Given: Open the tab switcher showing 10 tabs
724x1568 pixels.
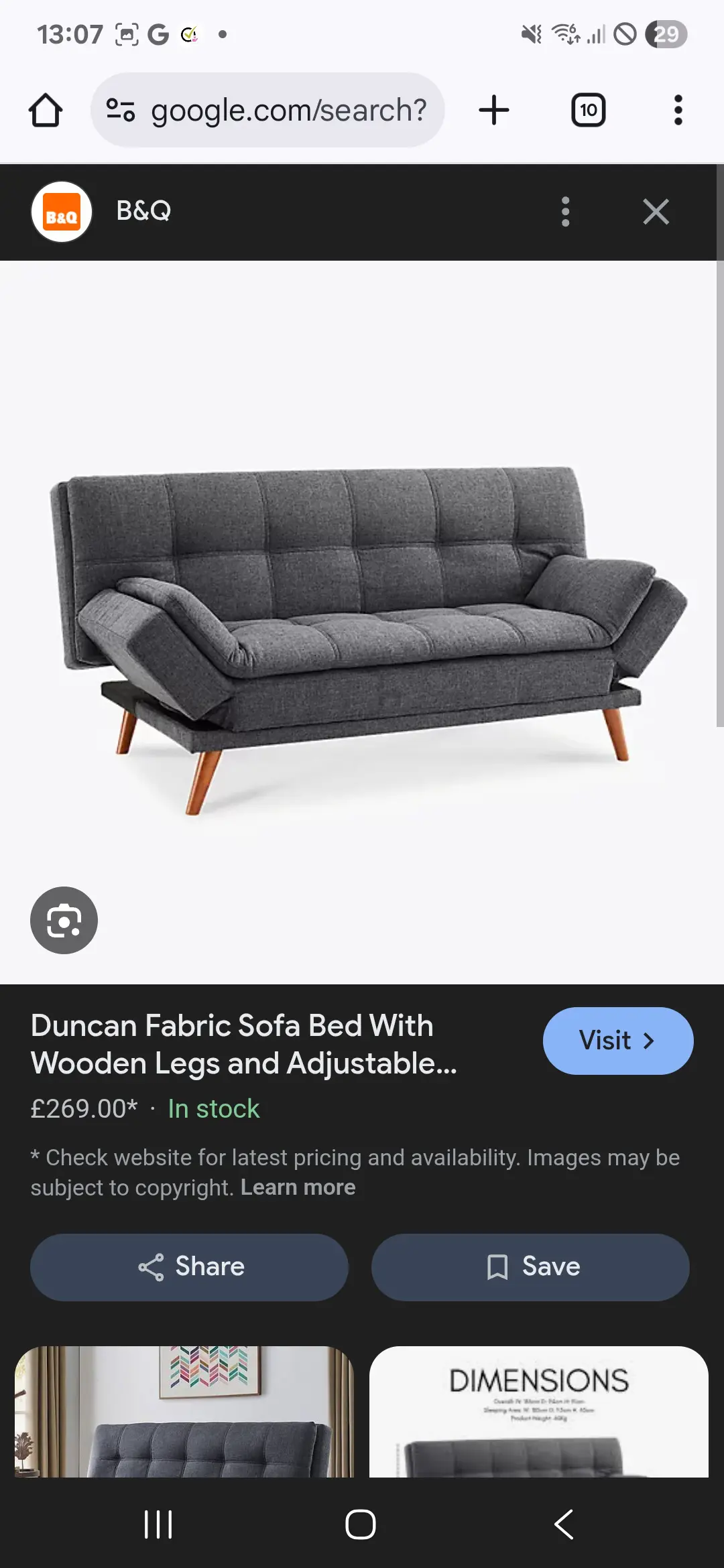Looking at the screenshot, I should pyautogui.click(x=588, y=110).
